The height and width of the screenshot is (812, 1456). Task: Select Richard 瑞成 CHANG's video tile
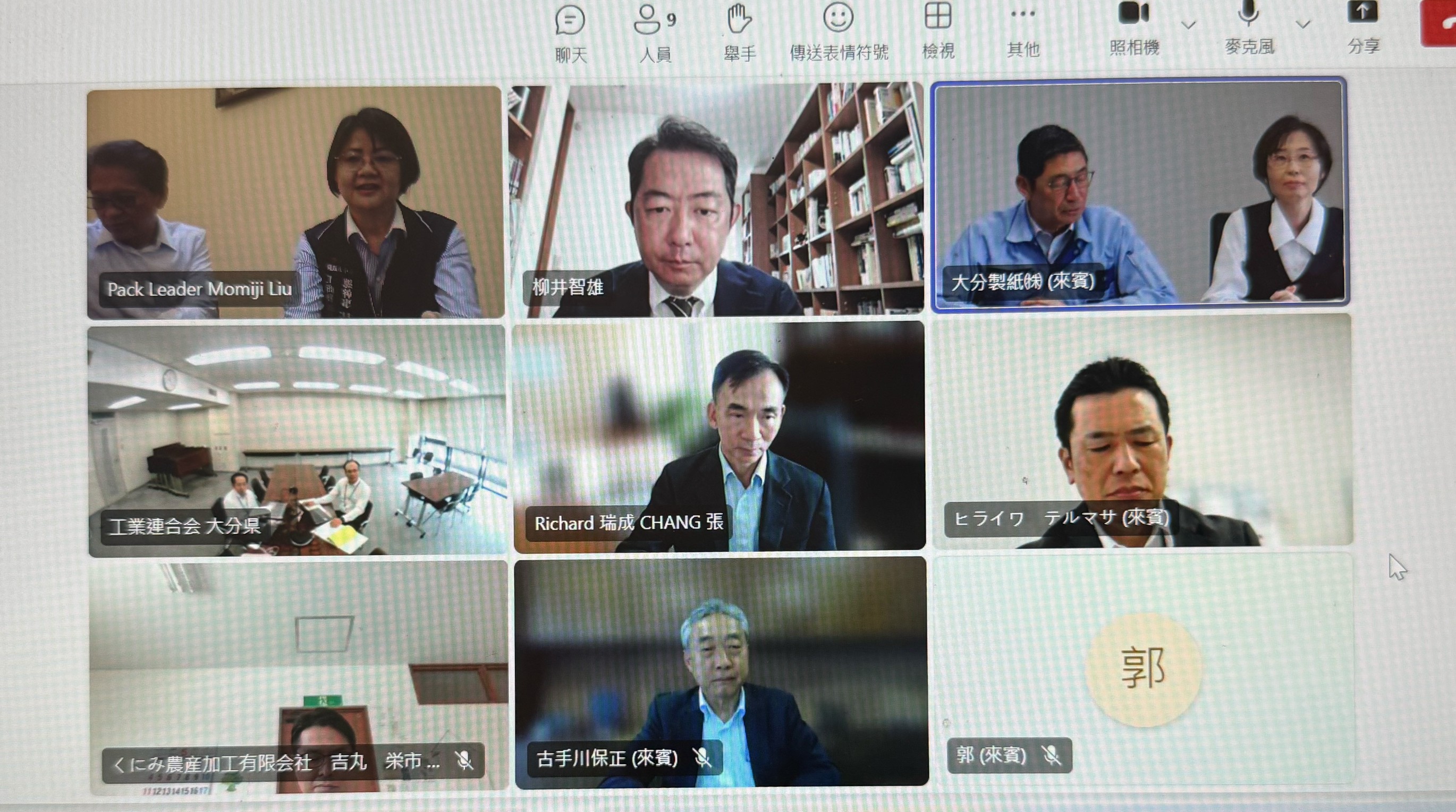point(719,435)
